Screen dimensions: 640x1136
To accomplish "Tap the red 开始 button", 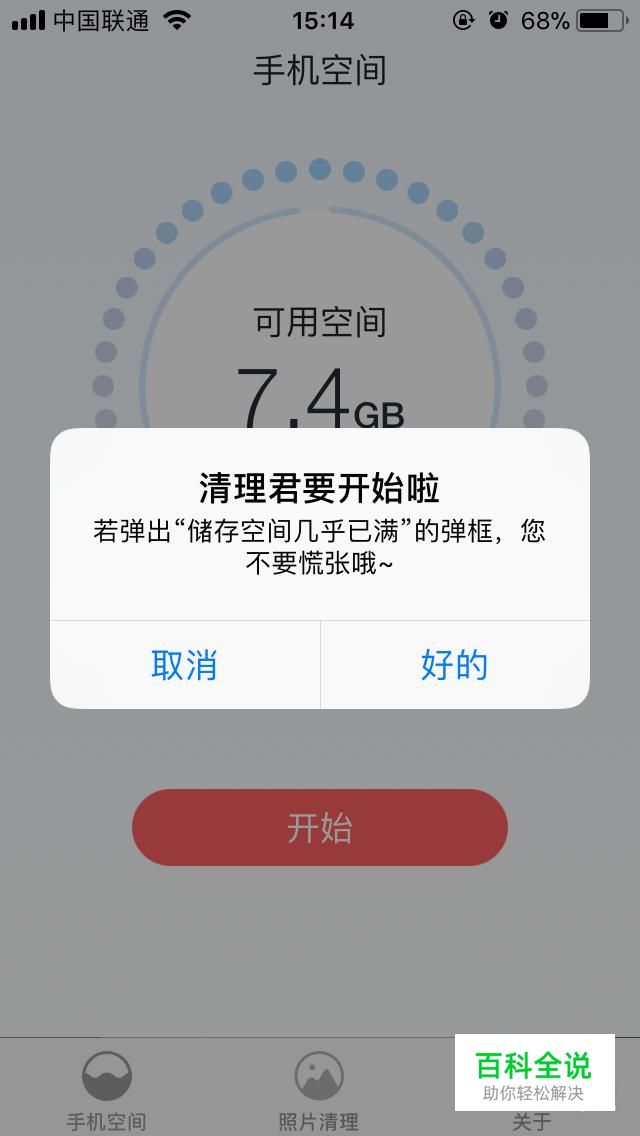I will [x=320, y=828].
